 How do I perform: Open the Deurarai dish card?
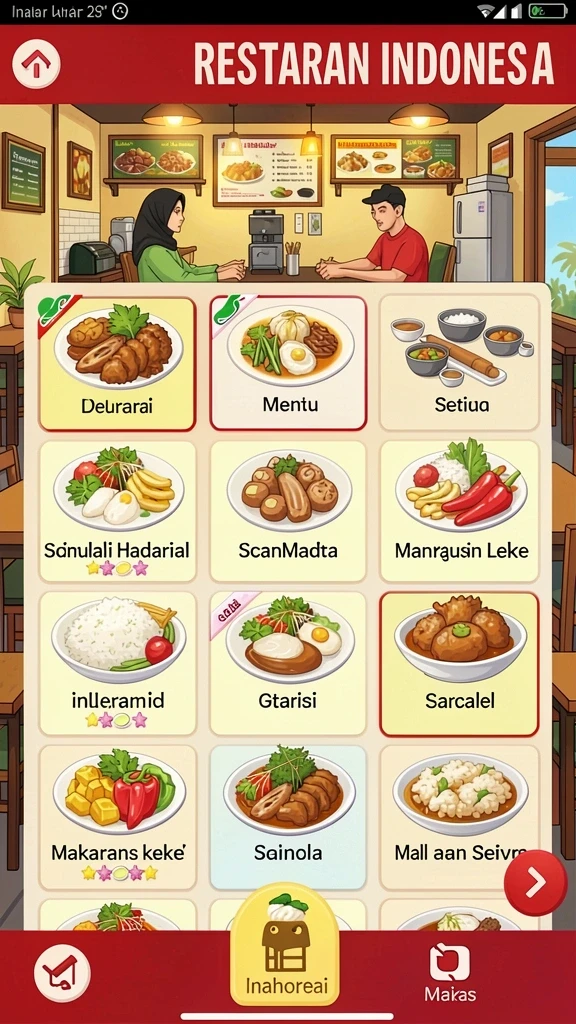pos(118,363)
